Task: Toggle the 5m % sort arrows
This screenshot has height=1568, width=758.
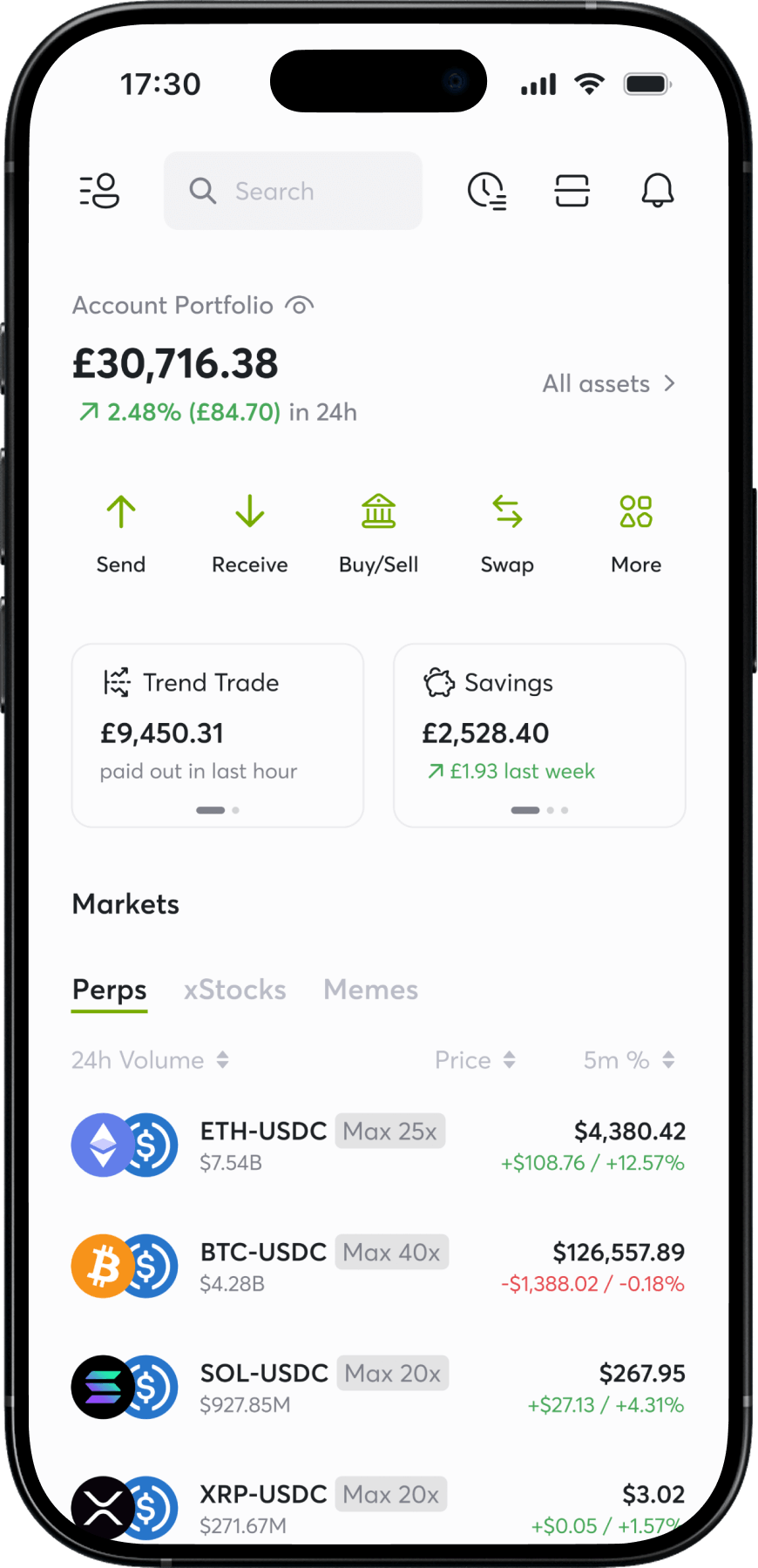Action: point(668,1060)
